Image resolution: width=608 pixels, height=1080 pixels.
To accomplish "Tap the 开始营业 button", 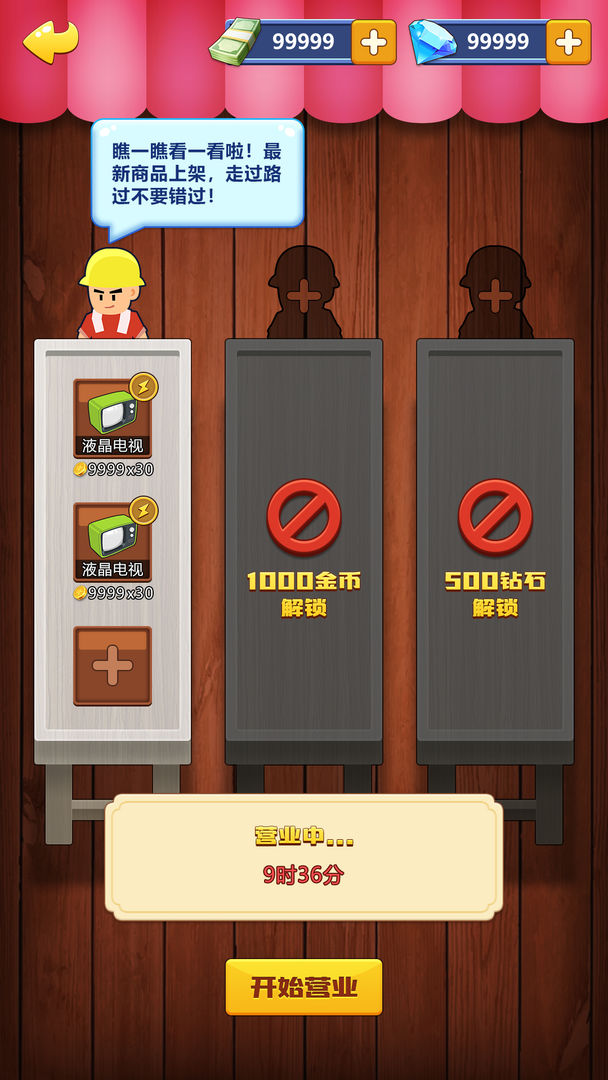I will (303, 987).
